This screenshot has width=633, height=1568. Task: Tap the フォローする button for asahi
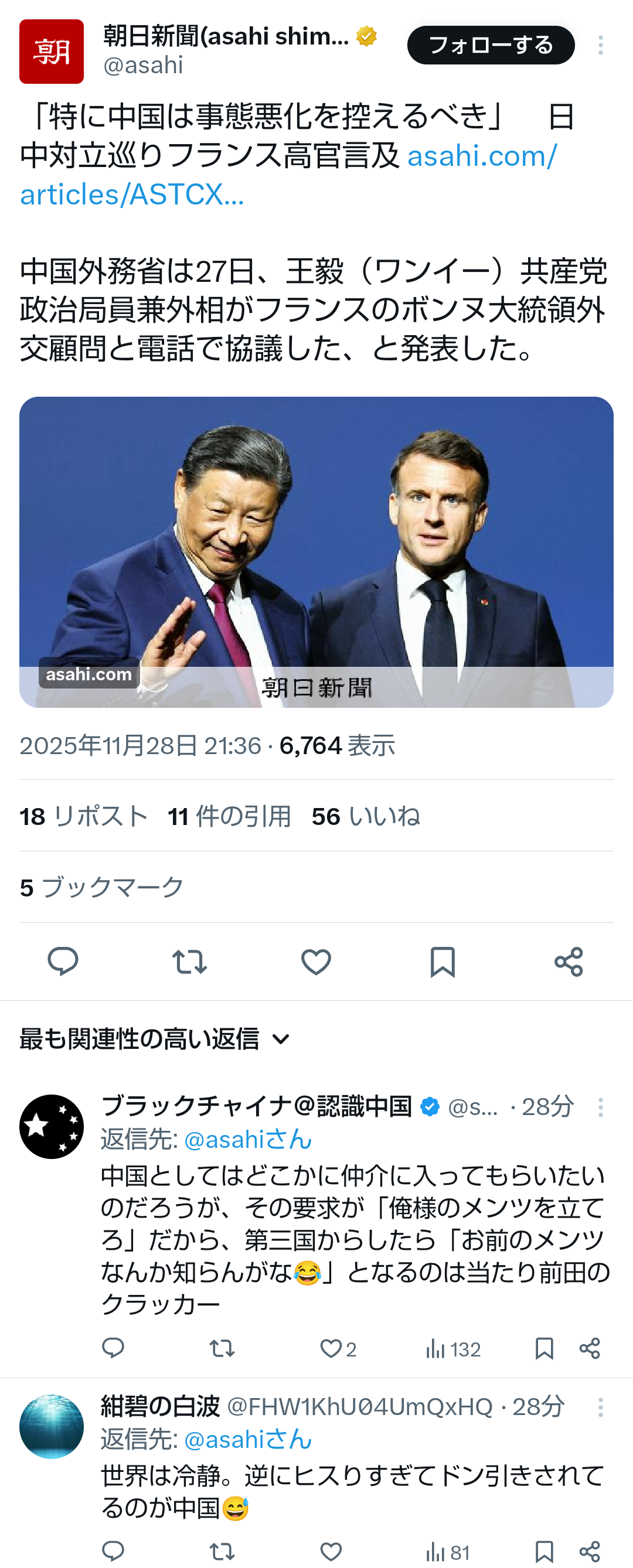491,45
